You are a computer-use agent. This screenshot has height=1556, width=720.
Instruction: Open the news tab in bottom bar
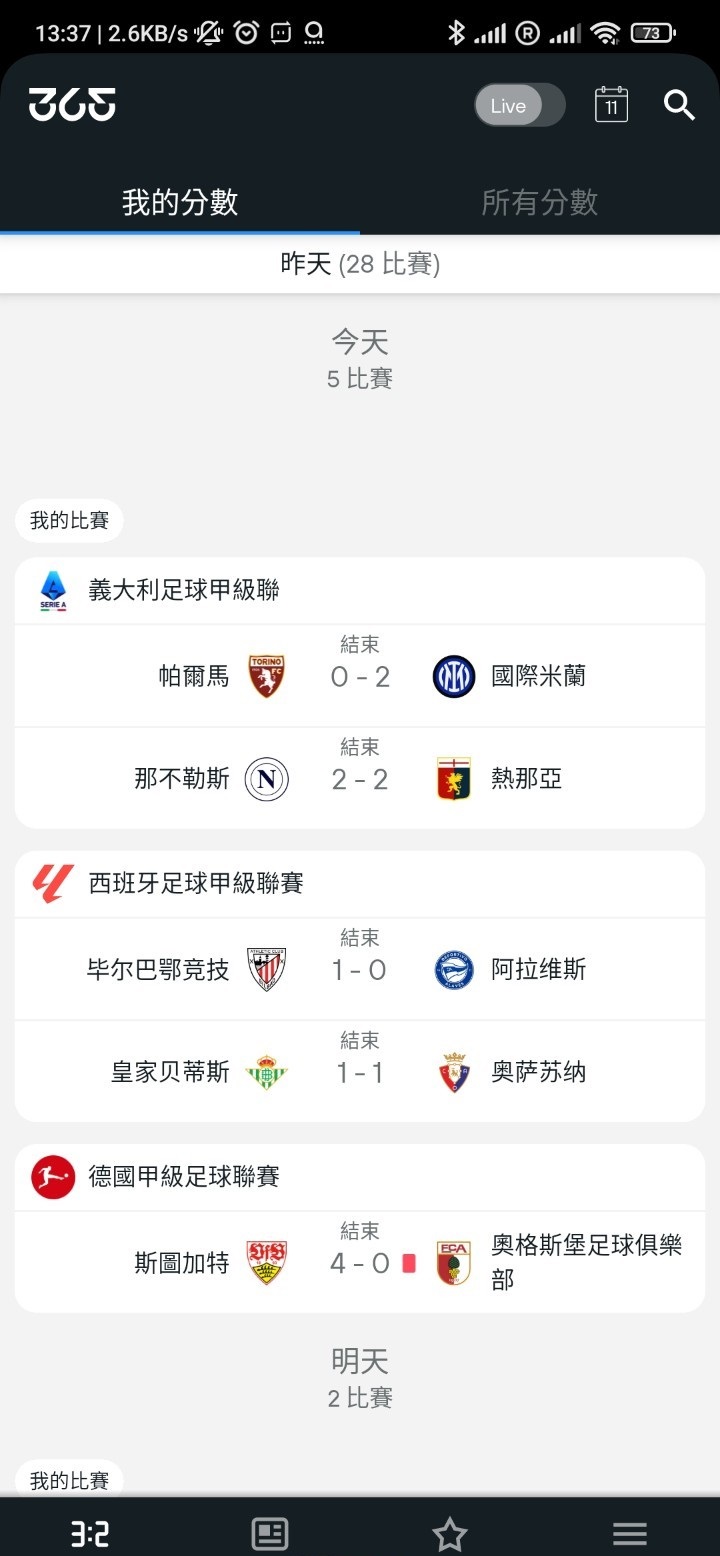pos(270,1533)
